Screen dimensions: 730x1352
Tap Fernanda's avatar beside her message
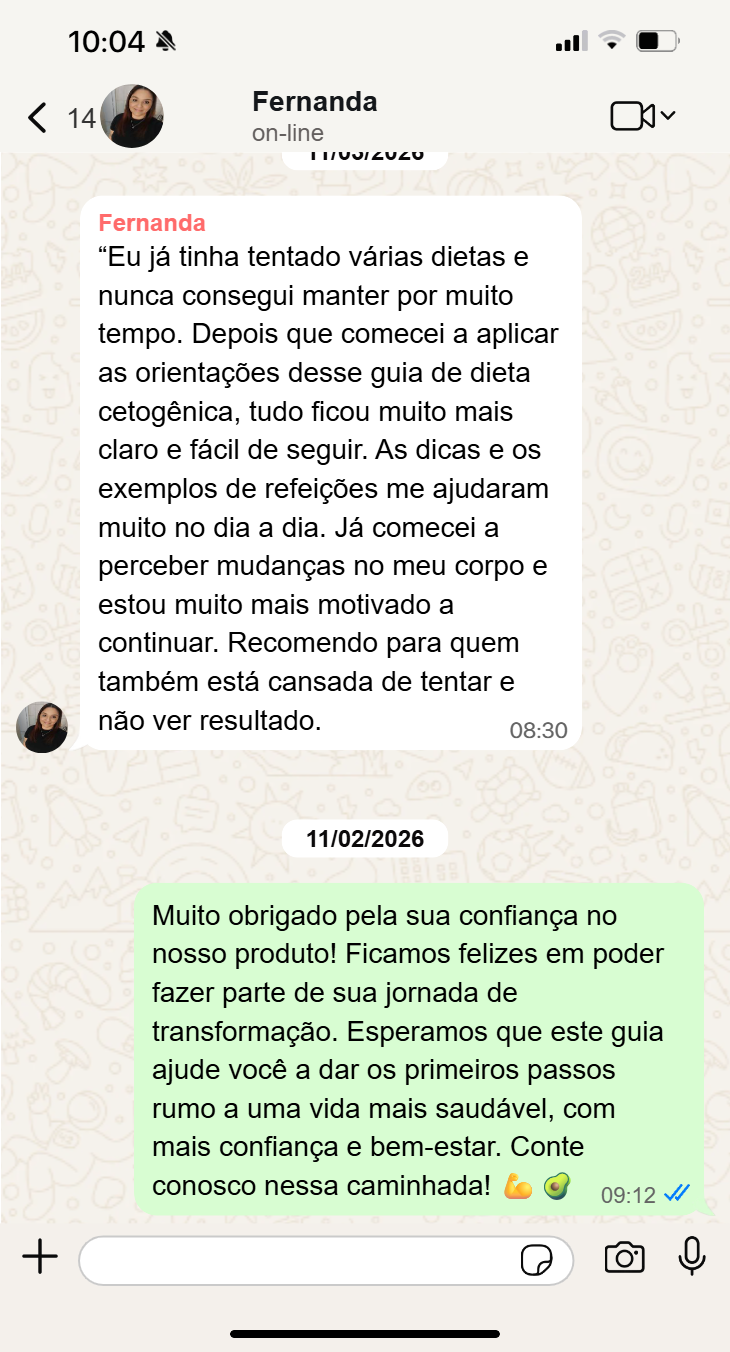[42, 726]
